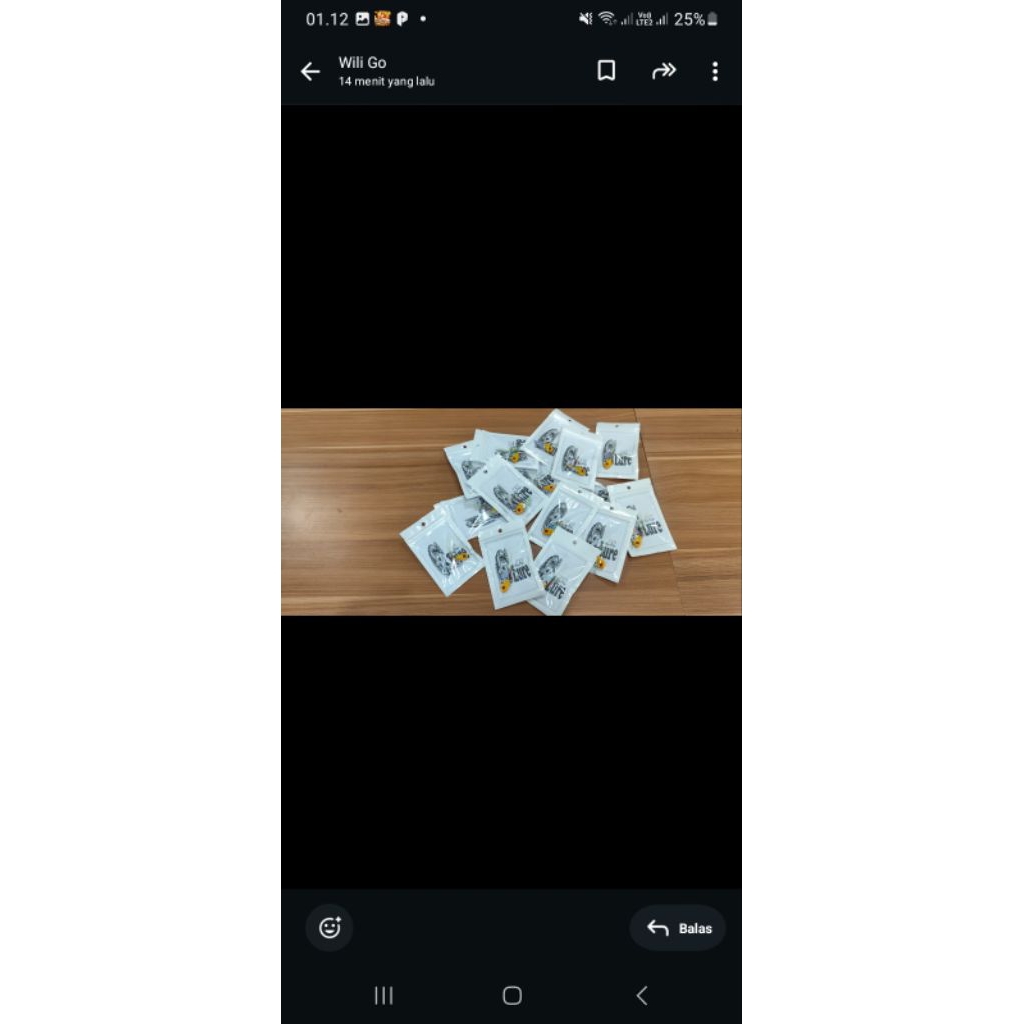Open the three-dot overflow menu
The image size is (1024, 1024).
pyautogui.click(x=714, y=71)
